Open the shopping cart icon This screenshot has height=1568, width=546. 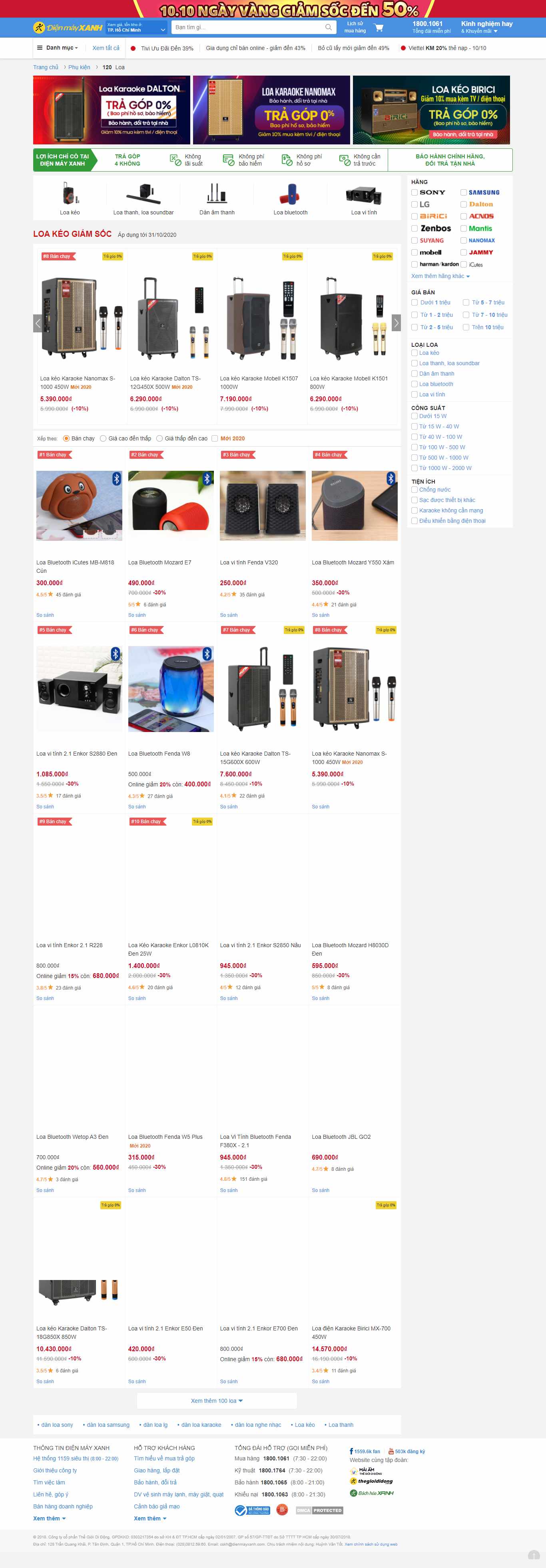[379, 28]
